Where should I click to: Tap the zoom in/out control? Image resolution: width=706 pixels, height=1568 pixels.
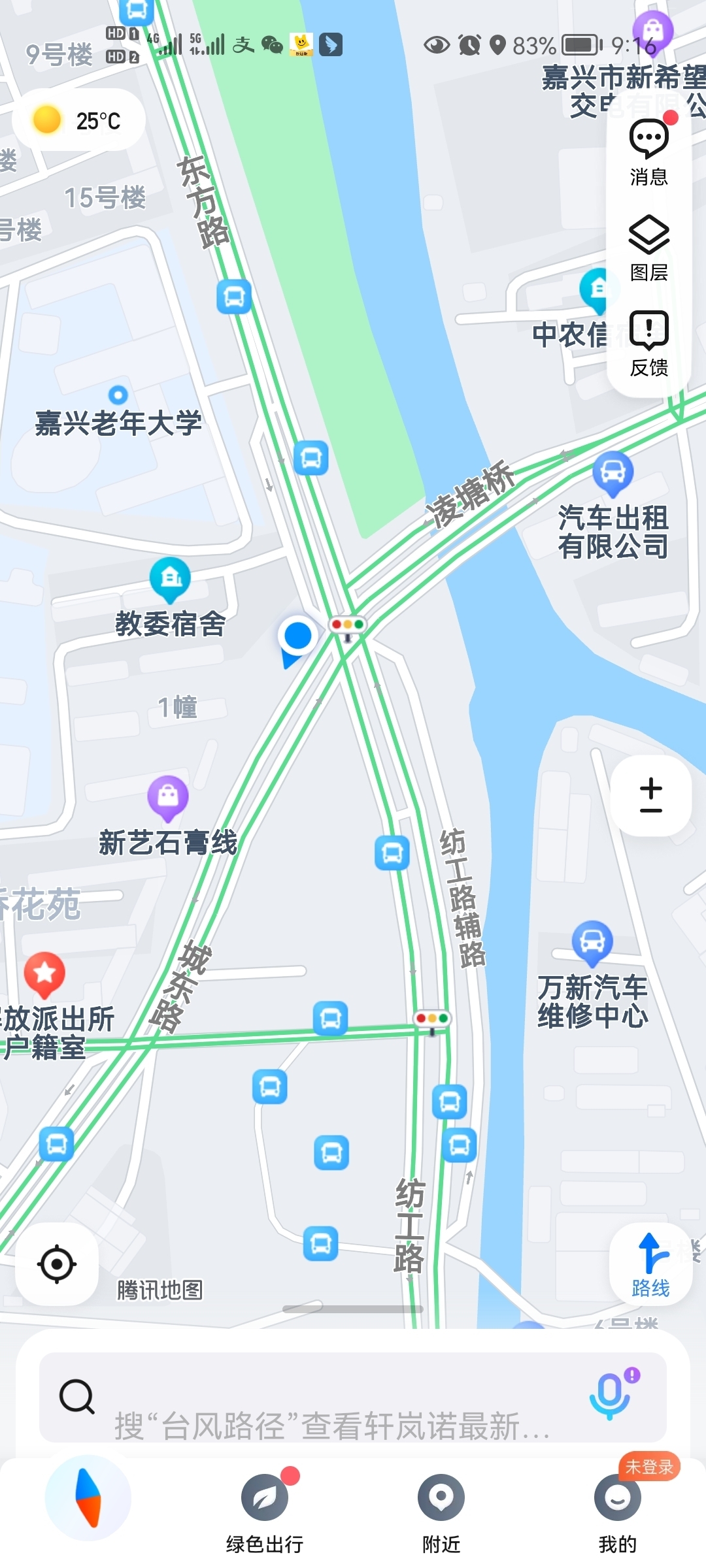click(x=651, y=795)
